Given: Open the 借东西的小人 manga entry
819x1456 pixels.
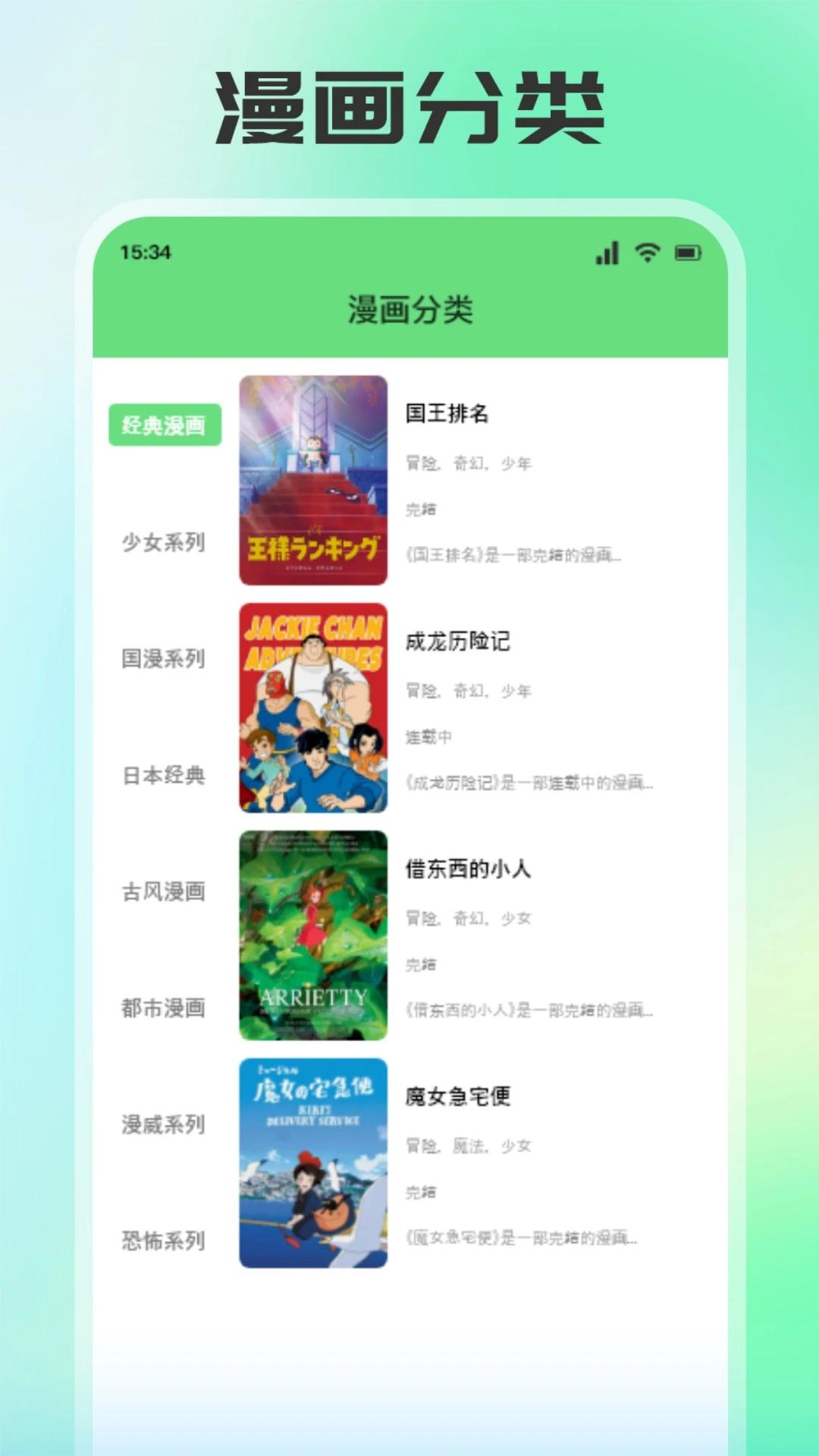Looking at the screenshot, I should pos(468,871).
